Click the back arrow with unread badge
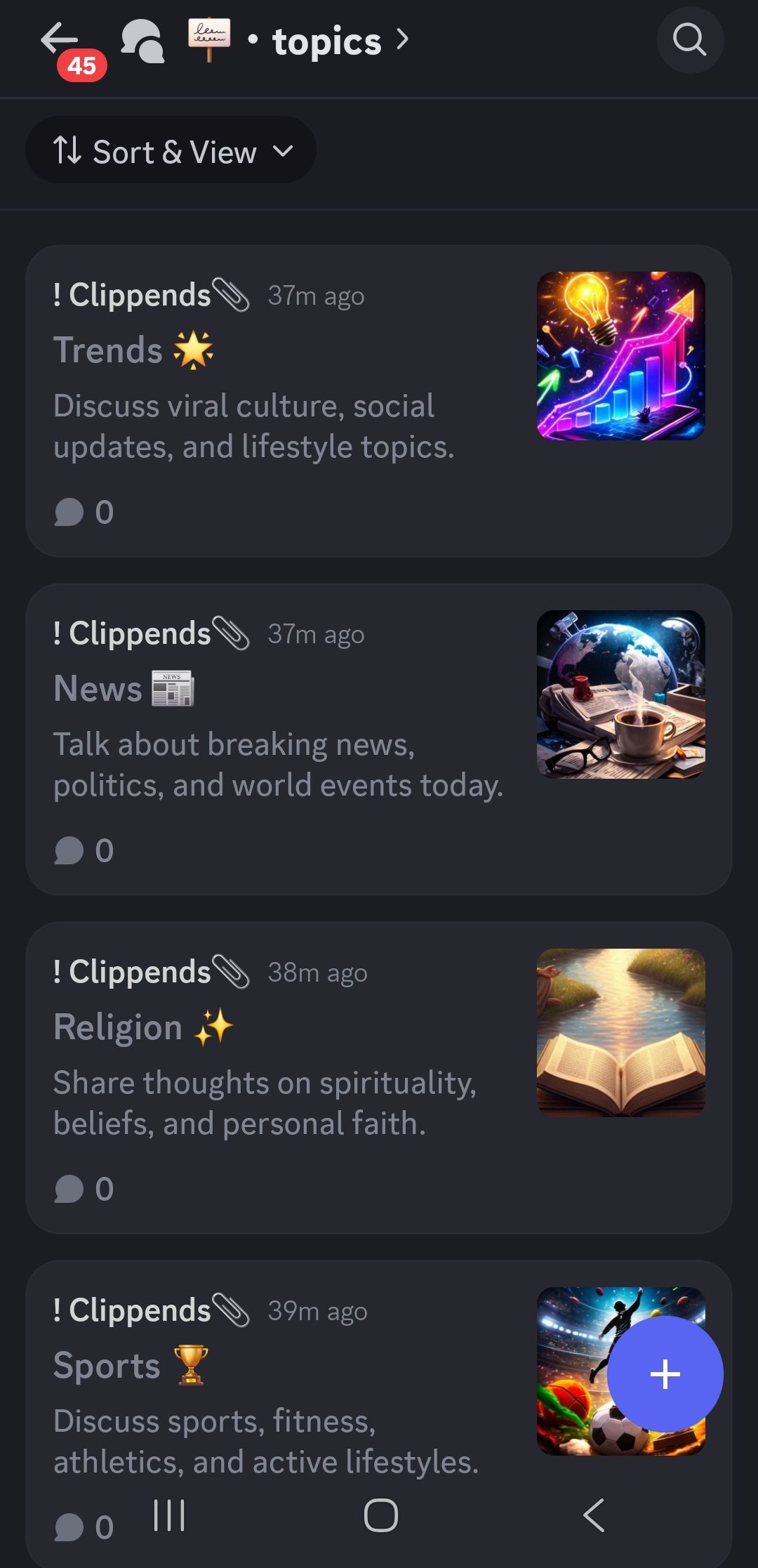The image size is (758, 1568). [60, 40]
